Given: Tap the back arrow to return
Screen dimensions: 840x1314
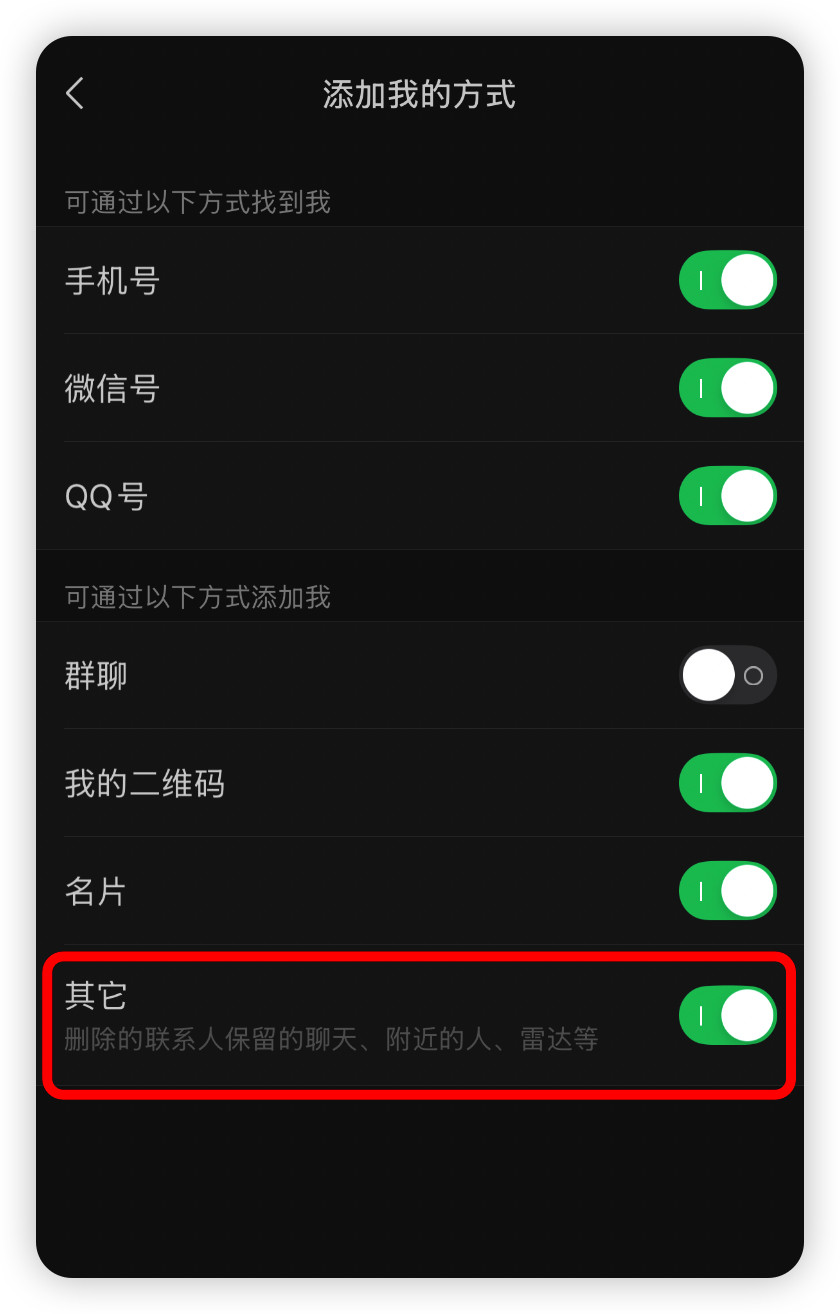Looking at the screenshot, I should click(x=75, y=93).
